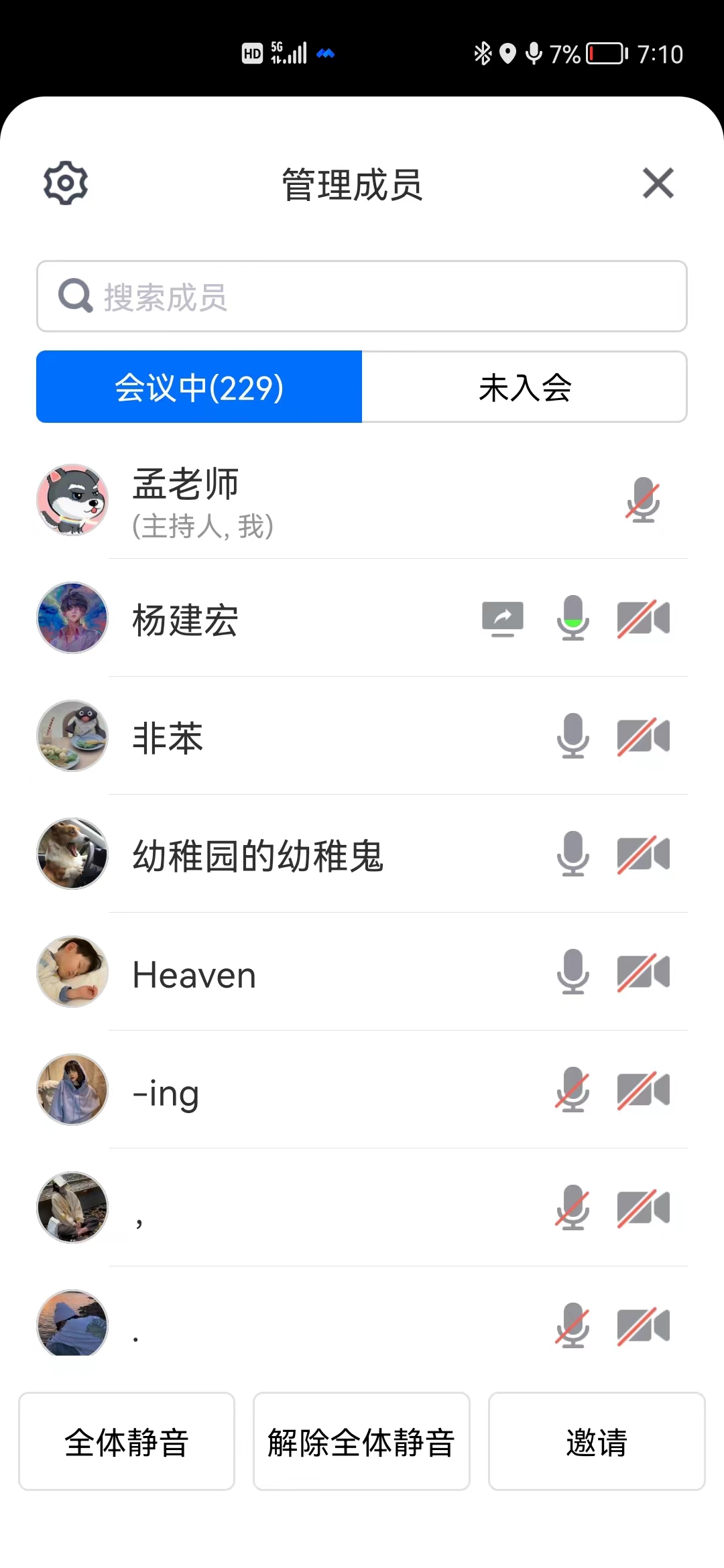The image size is (724, 1568).
Task: Mute the microphone of Heaven
Action: click(573, 972)
